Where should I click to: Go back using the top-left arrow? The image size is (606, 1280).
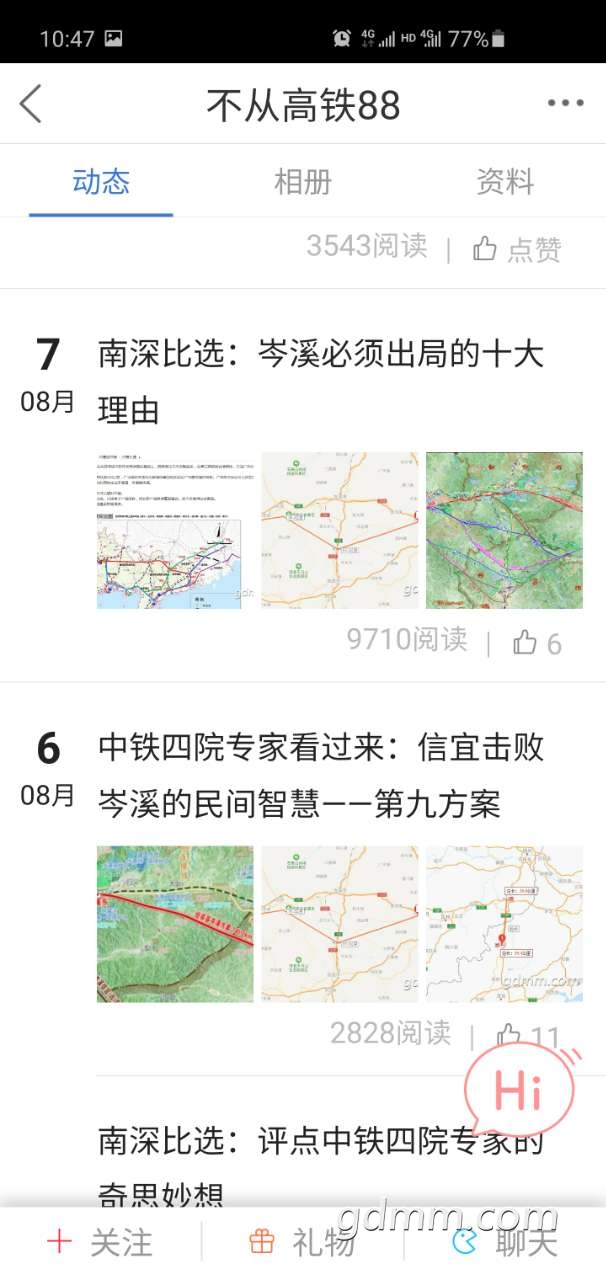pyautogui.click(x=31, y=103)
